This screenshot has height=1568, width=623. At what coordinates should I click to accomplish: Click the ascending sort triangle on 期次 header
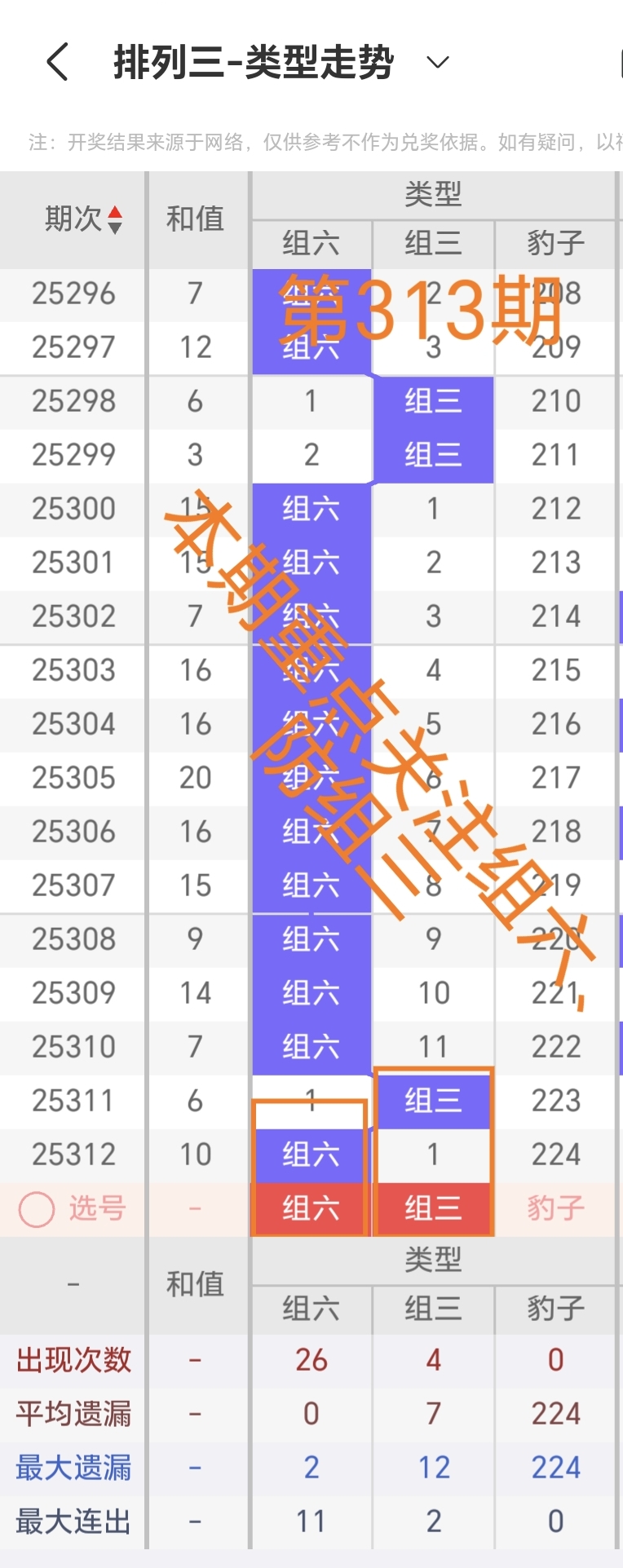116,212
